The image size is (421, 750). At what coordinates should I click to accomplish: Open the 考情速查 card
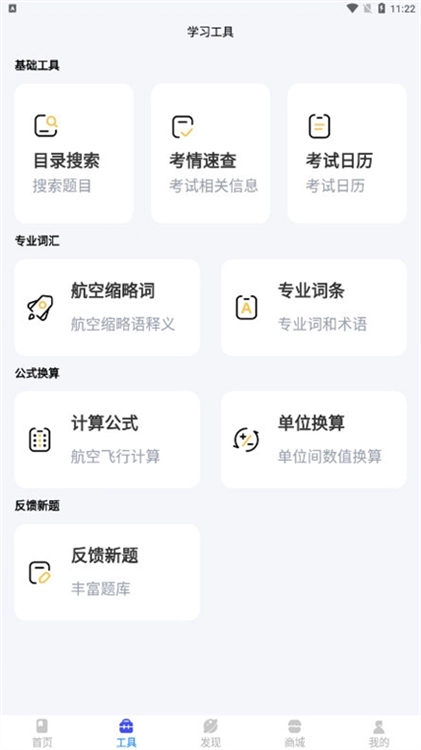click(x=210, y=153)
